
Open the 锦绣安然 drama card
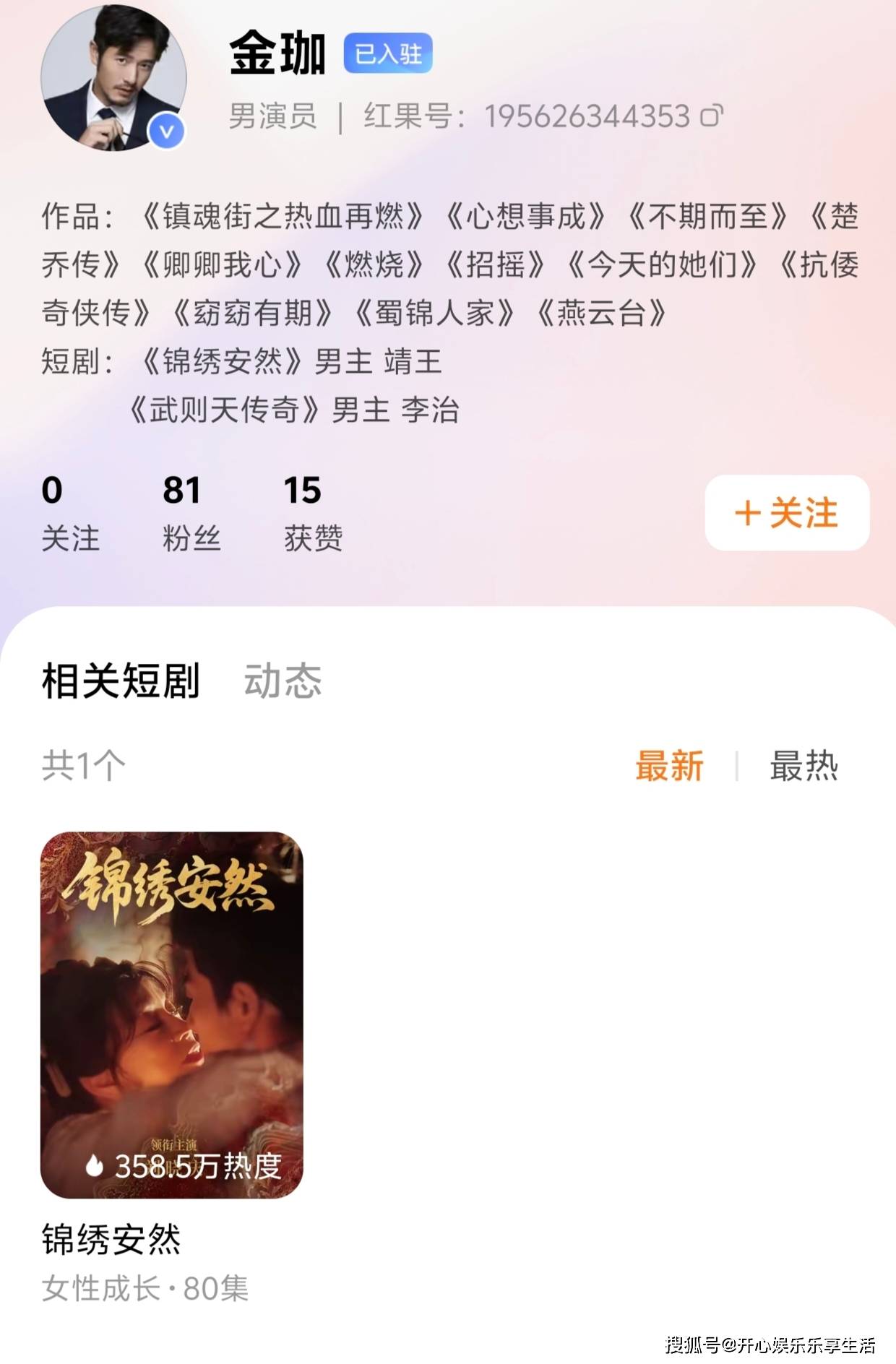click(x=172, y=1015)
